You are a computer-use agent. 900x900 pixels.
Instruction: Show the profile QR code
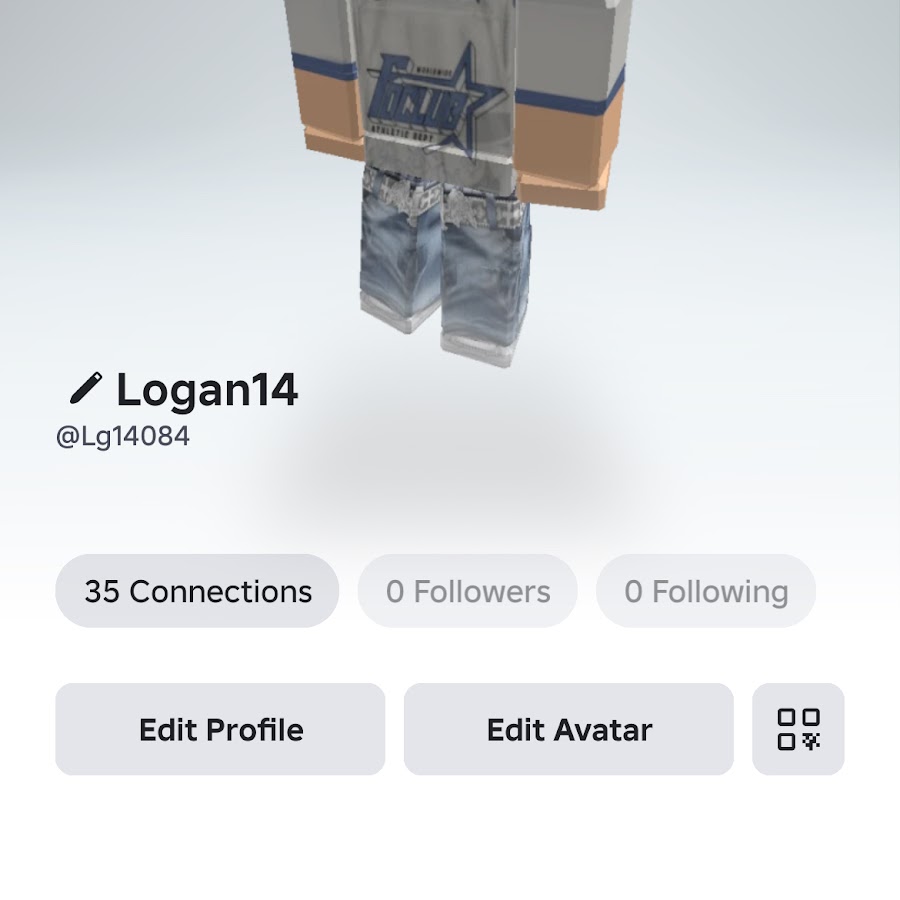click(798, 729)
